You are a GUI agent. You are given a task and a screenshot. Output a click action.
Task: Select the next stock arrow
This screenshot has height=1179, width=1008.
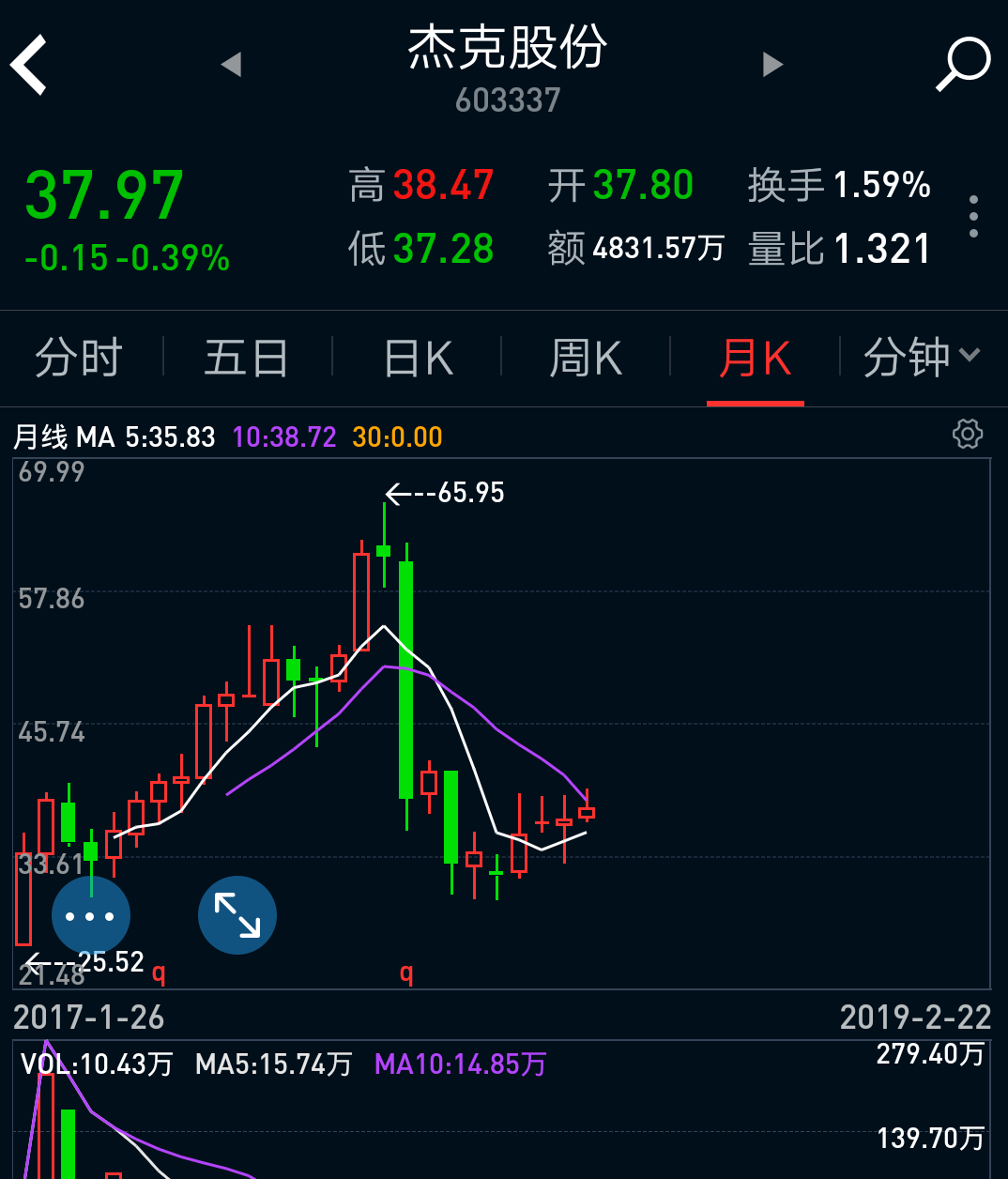pyautogui.click(x=772, y=63)
